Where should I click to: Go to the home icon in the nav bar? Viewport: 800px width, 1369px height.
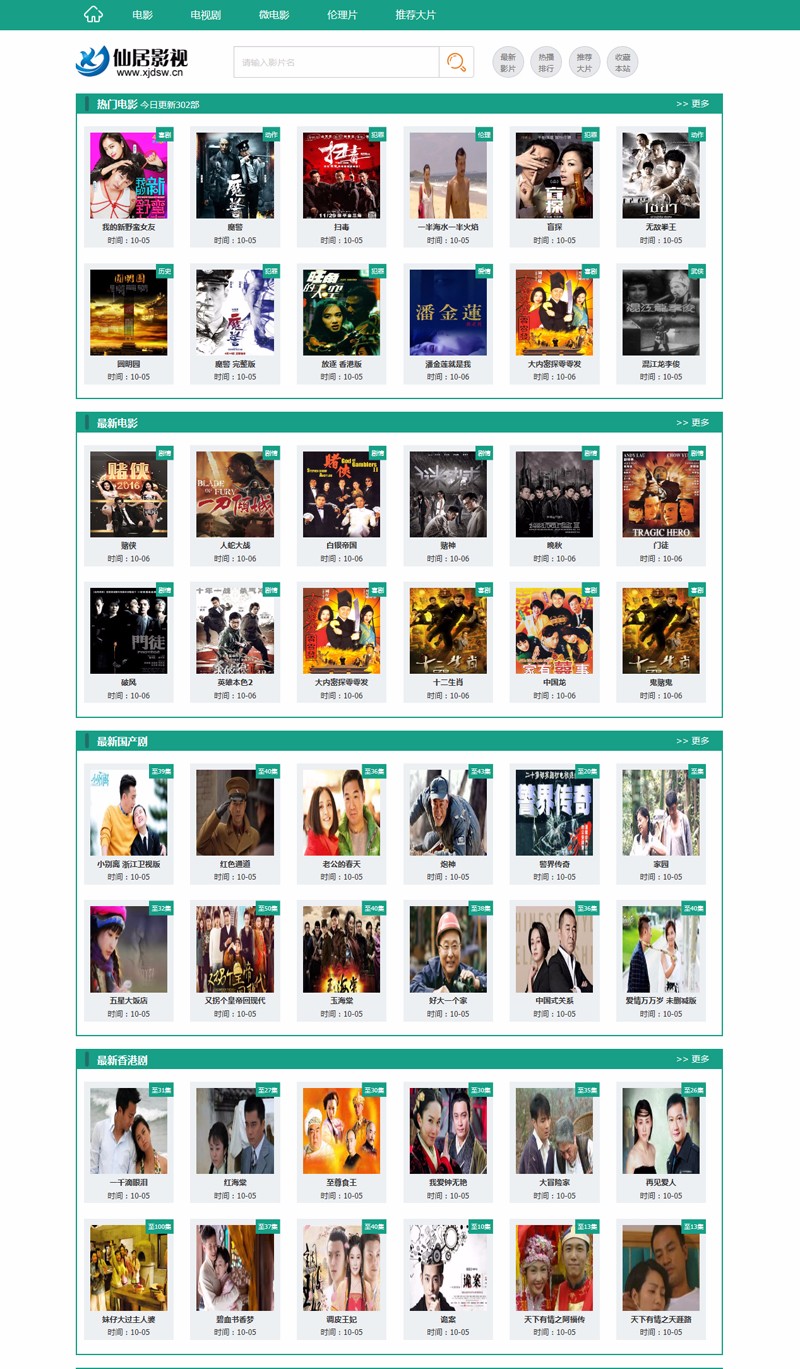(93, 14)
